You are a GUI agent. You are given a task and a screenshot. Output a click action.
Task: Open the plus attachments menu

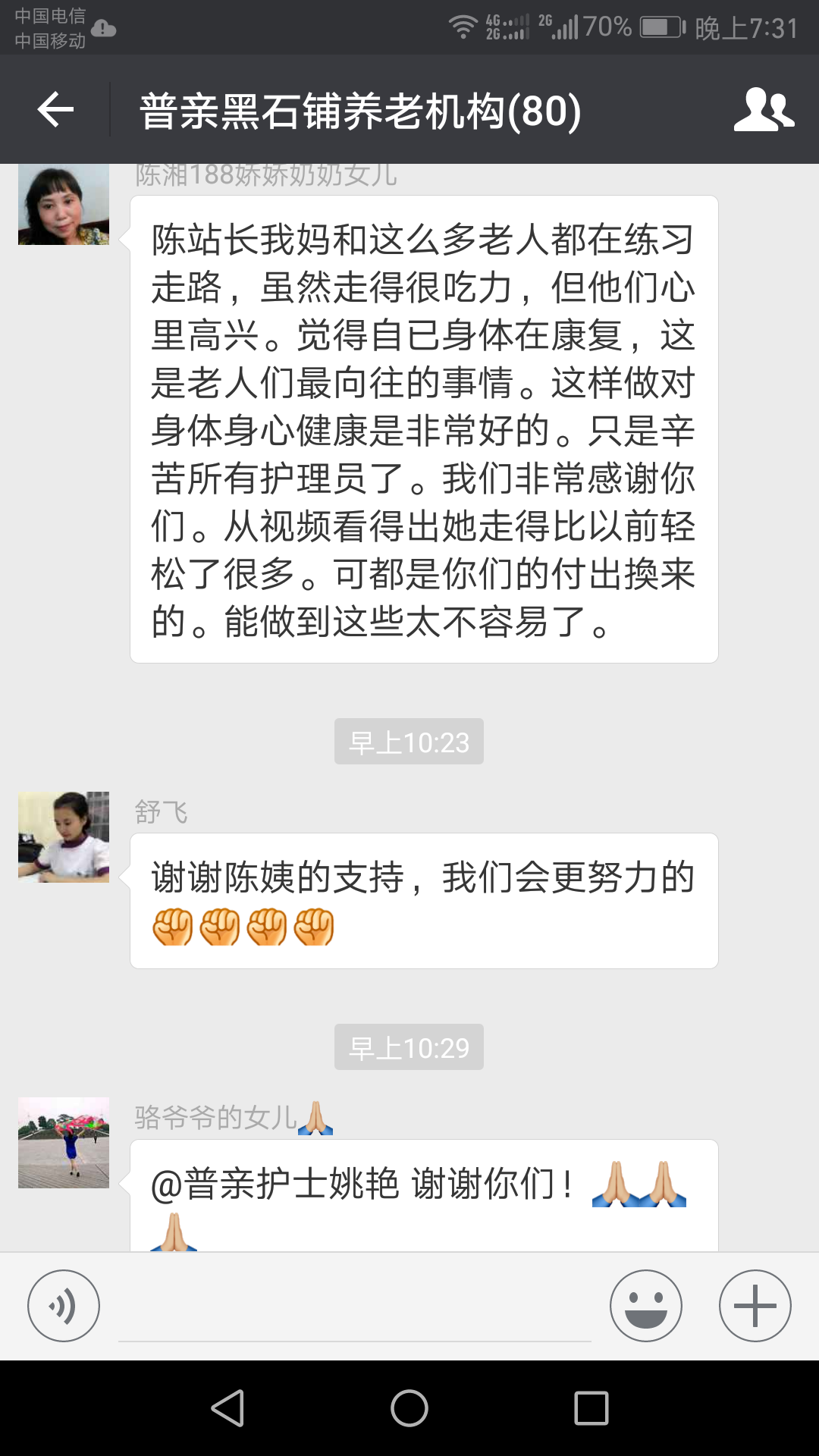click(755, 1306)
